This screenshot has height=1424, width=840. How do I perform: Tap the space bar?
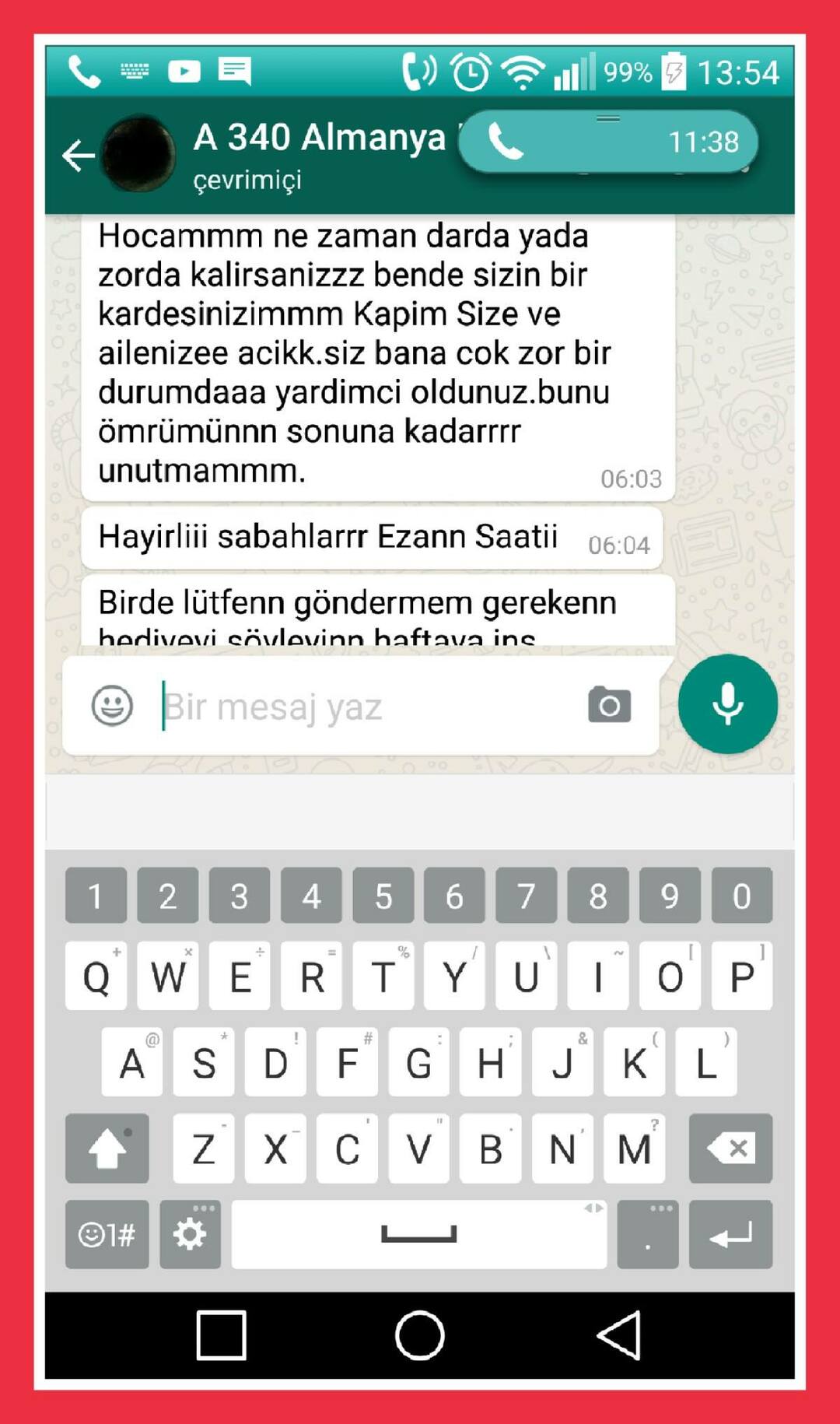pyautogui.click(x=418, y=1234)
